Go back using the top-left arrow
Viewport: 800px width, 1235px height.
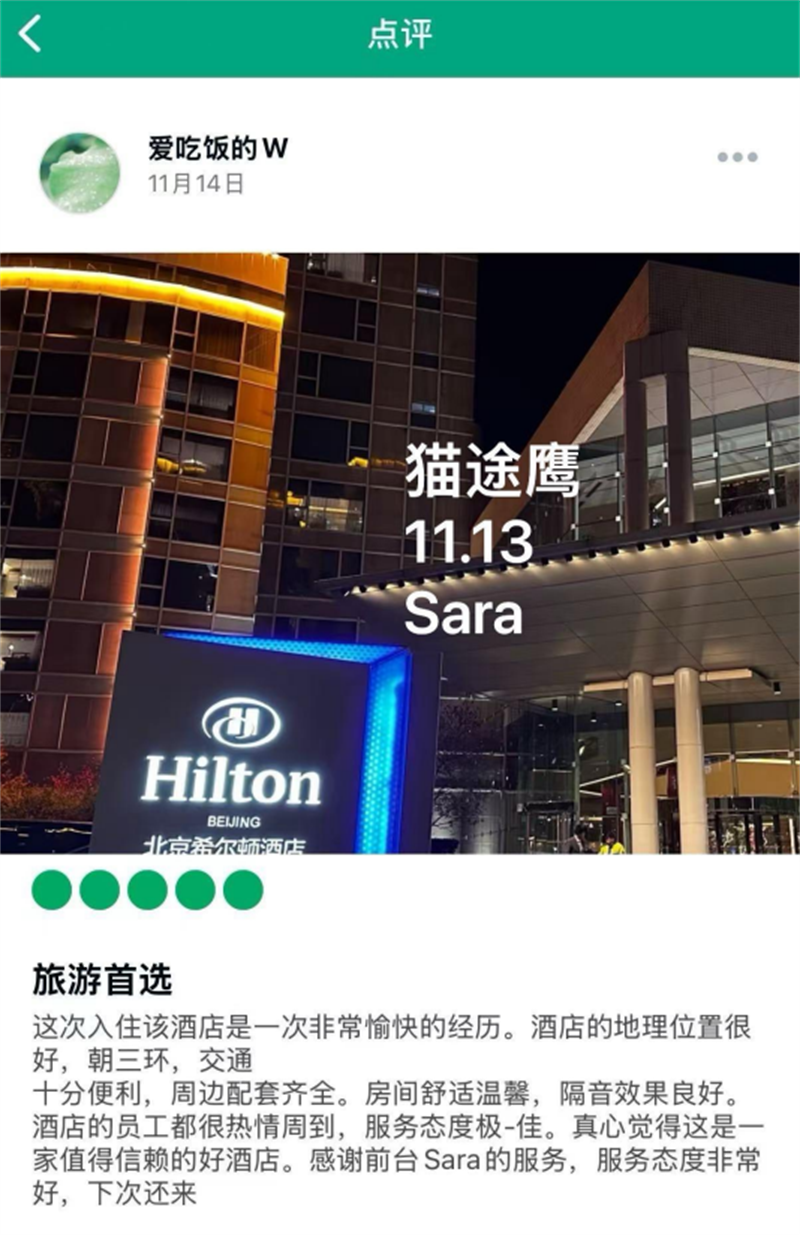(31, 34)
